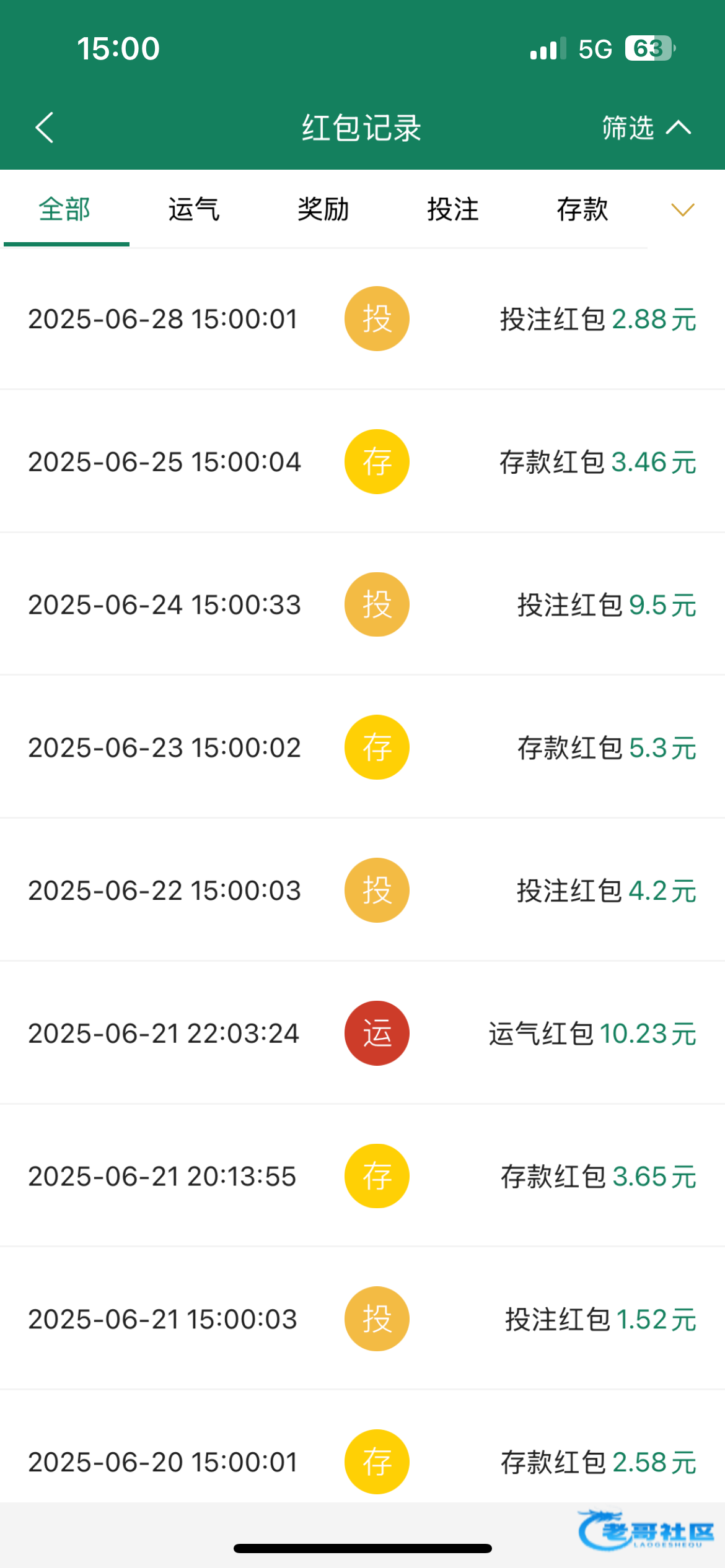Expand more tabs with the yellow chevron

[x=683, y=210]
